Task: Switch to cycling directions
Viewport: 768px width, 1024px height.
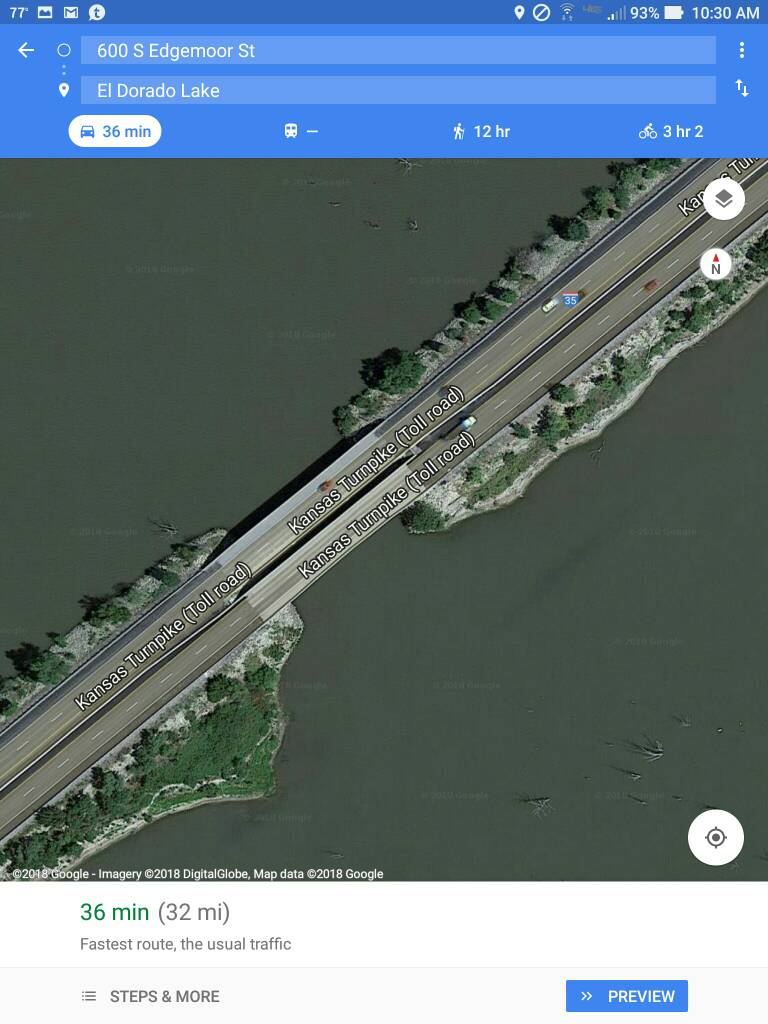Action: click(671, 131)
